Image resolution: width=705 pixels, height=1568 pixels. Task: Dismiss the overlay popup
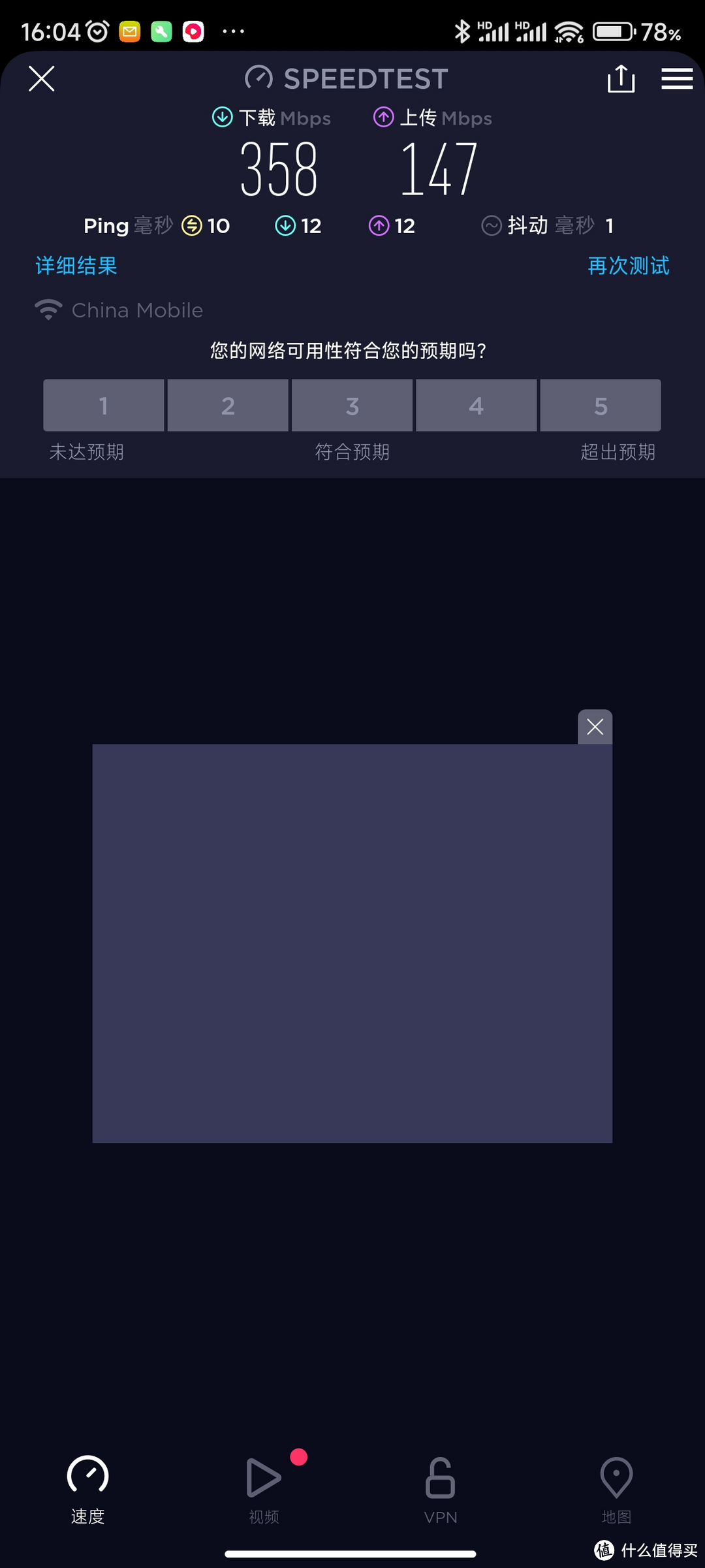[x=594, y=726]
